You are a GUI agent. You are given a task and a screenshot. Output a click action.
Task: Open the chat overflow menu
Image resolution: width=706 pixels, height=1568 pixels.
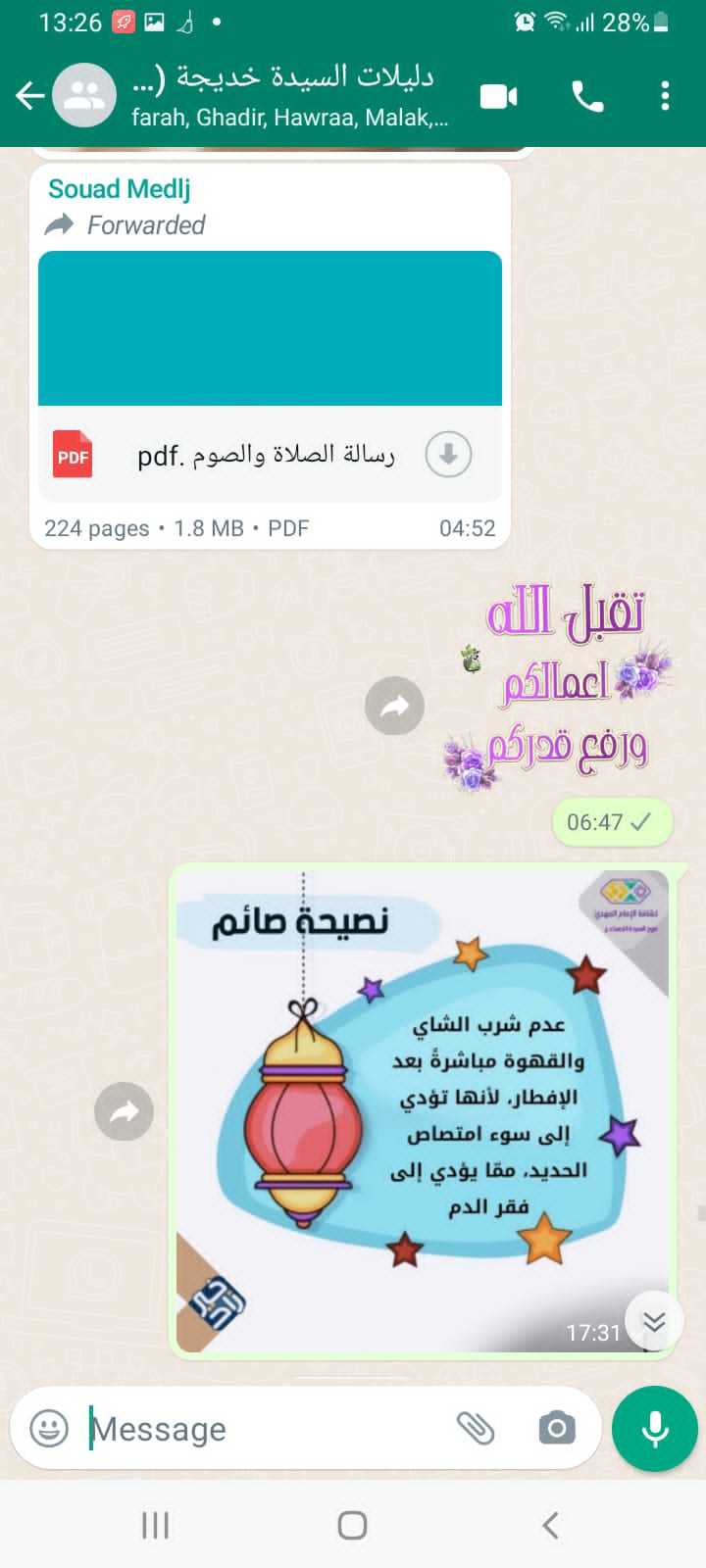tap(665, 96)
